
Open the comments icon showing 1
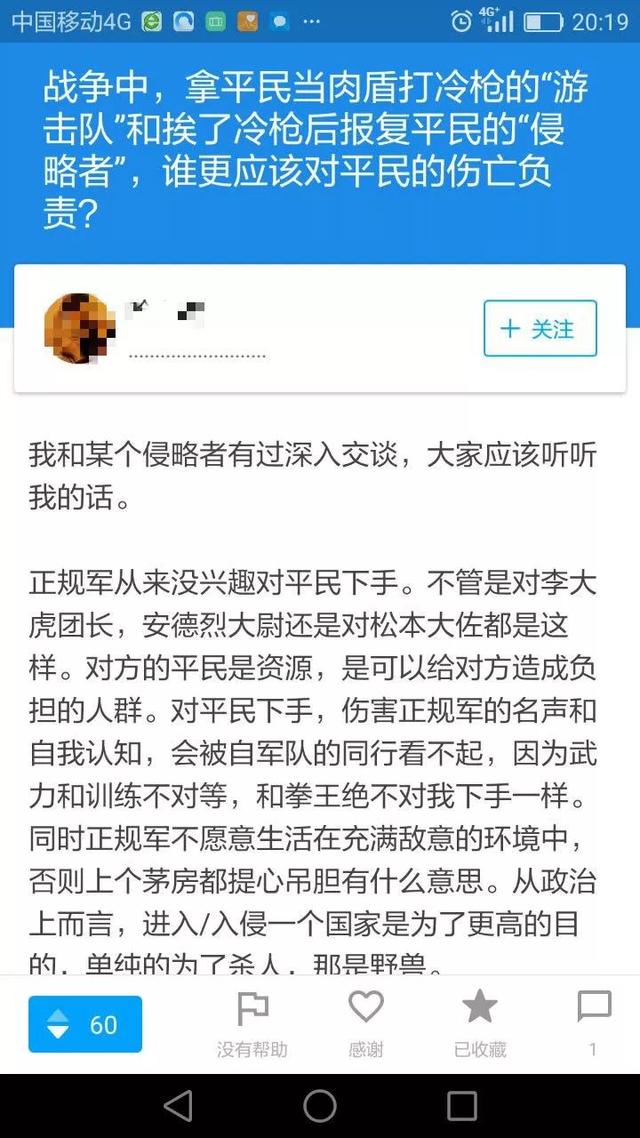pyautogui.click(x=594, y=1024)
